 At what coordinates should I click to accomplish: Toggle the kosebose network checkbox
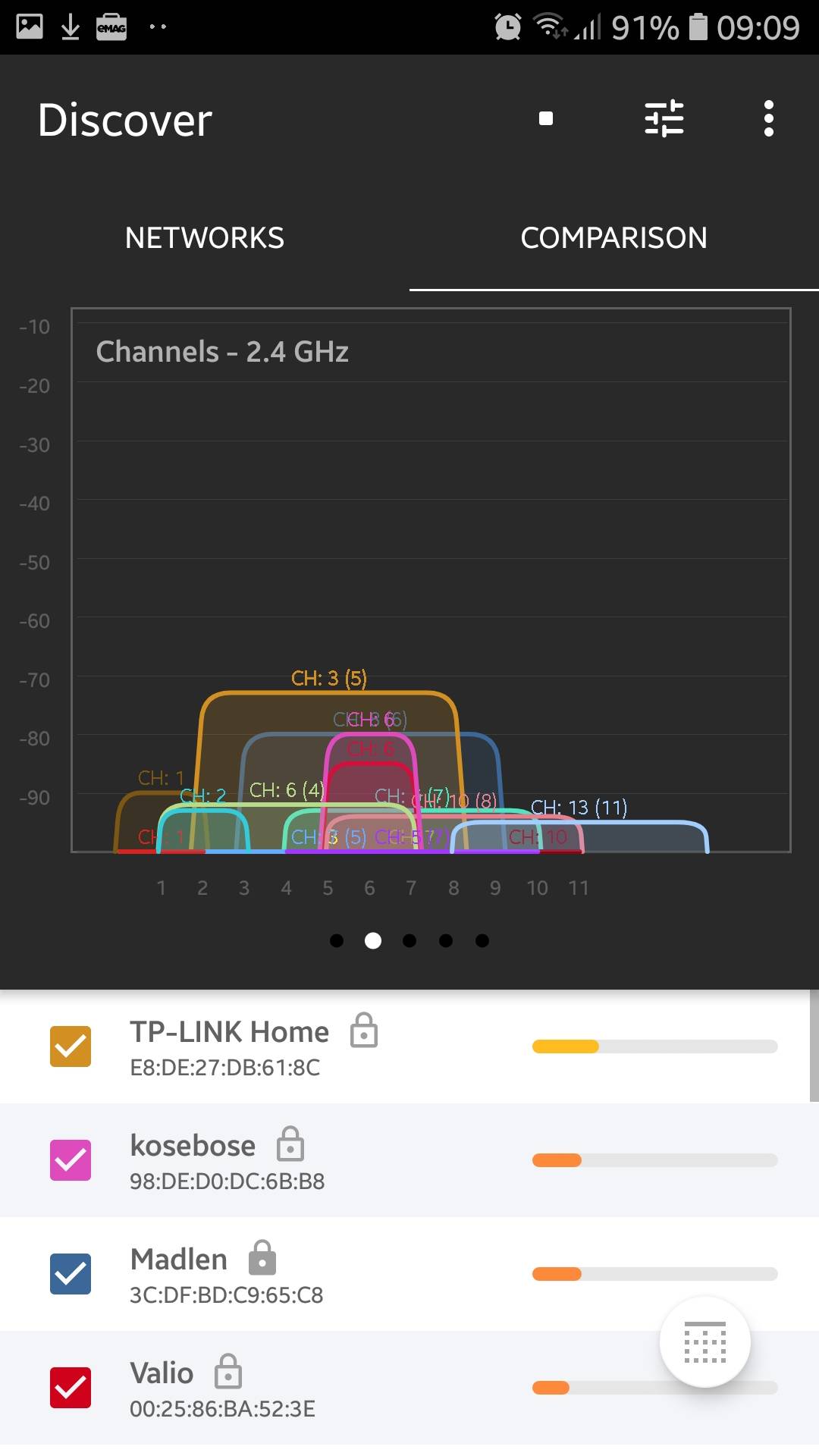(x=71, y=1160)
